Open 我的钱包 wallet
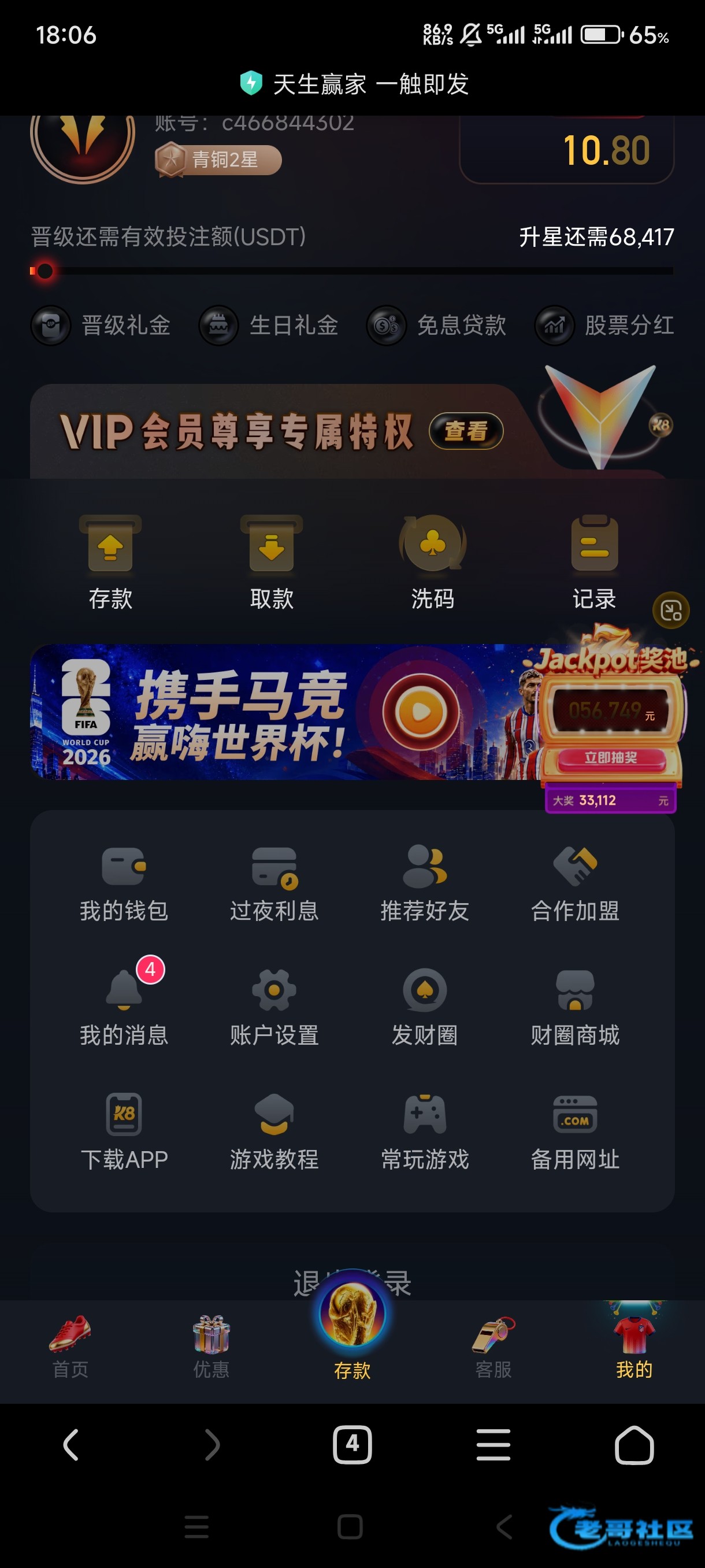The width and height of the screenshot is (705, 1568). 124,884
